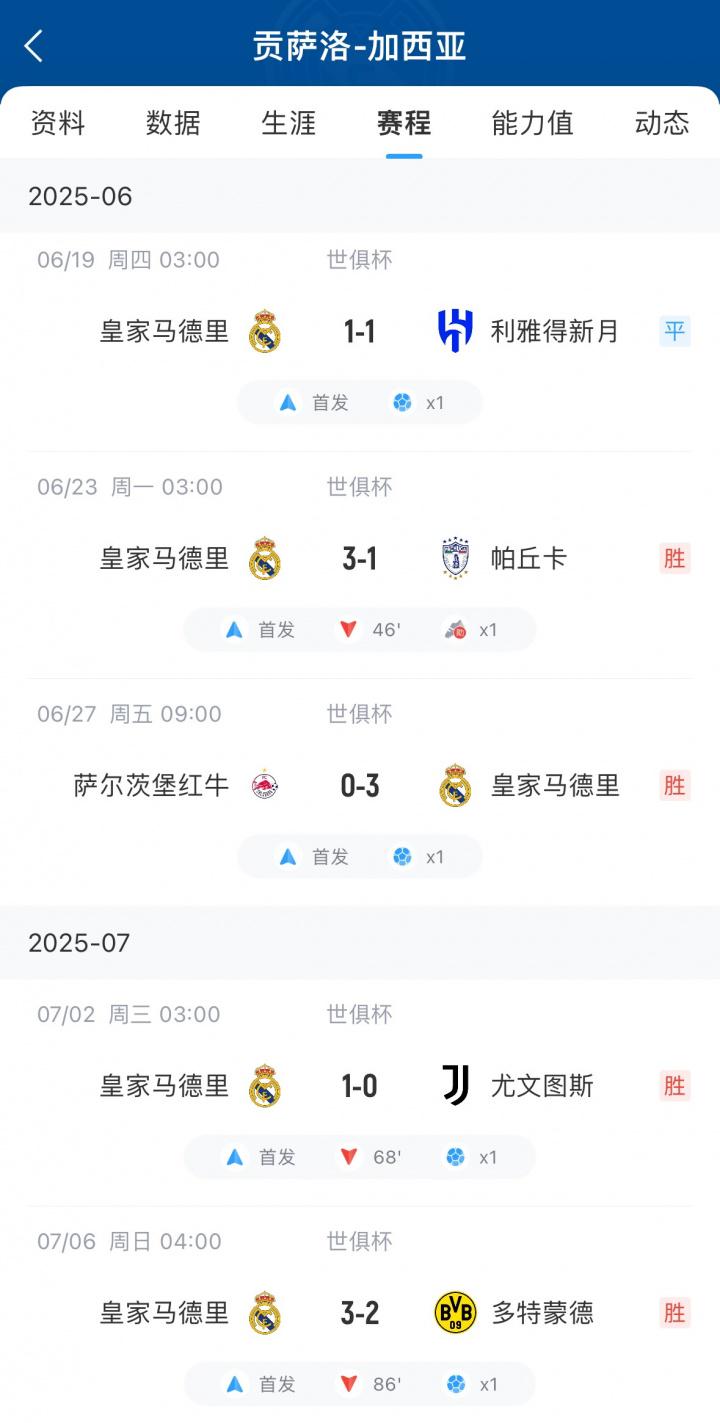Switch to the 数据 tab
The height and width of the screenshot is (1423, 720).
pos(173,123)
